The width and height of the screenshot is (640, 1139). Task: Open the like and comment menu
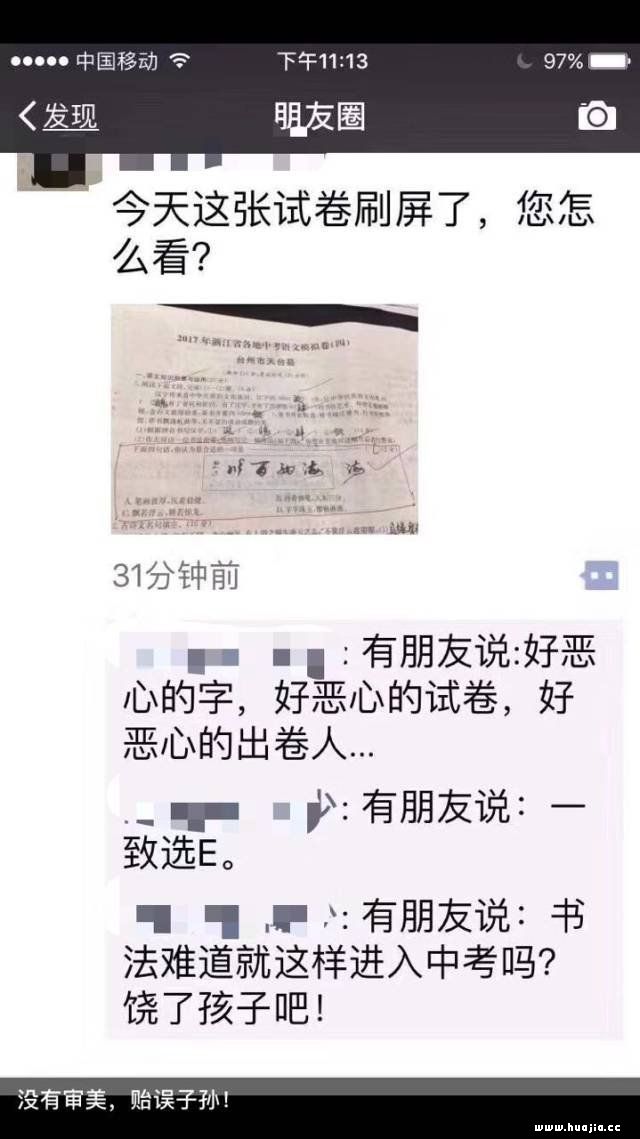[600, 575]
